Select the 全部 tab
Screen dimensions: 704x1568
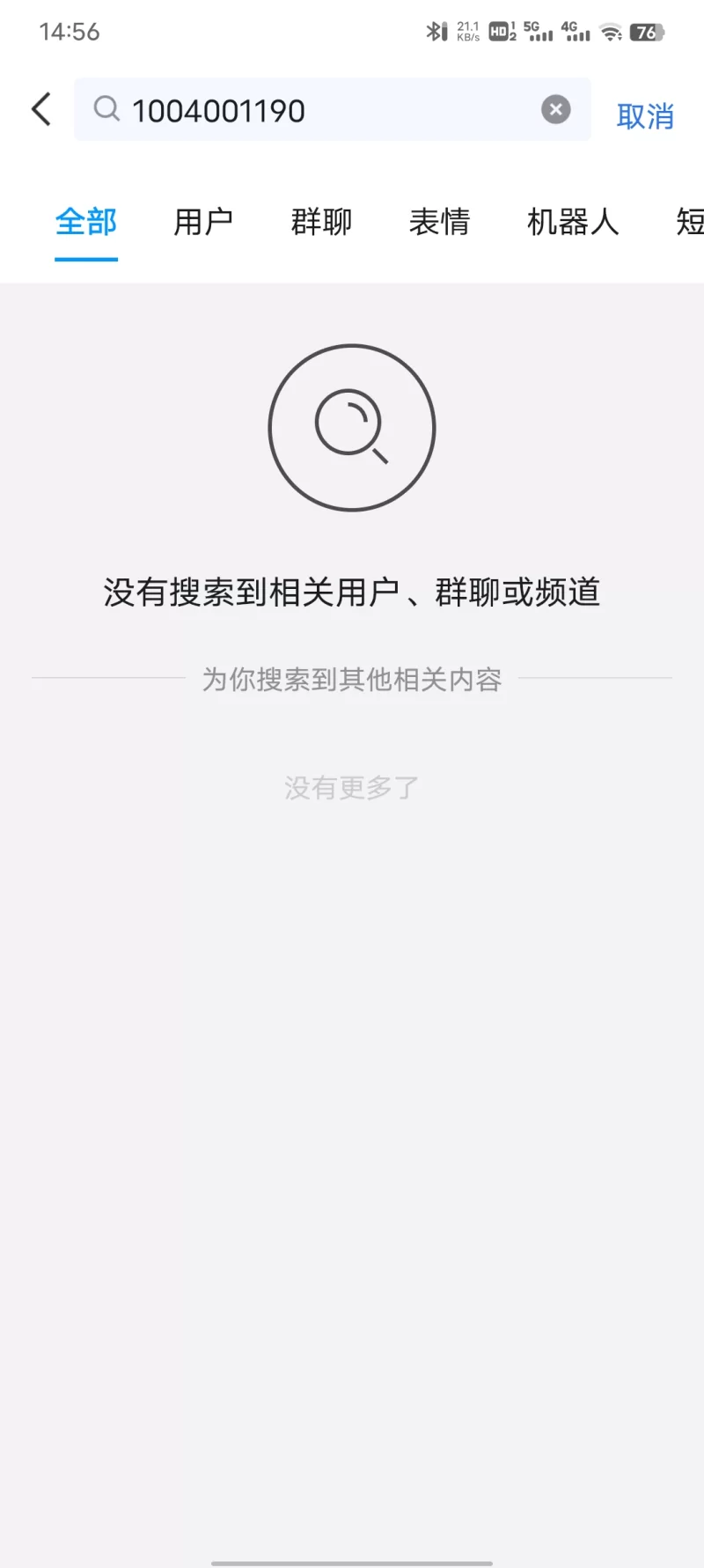coord(86,222)
